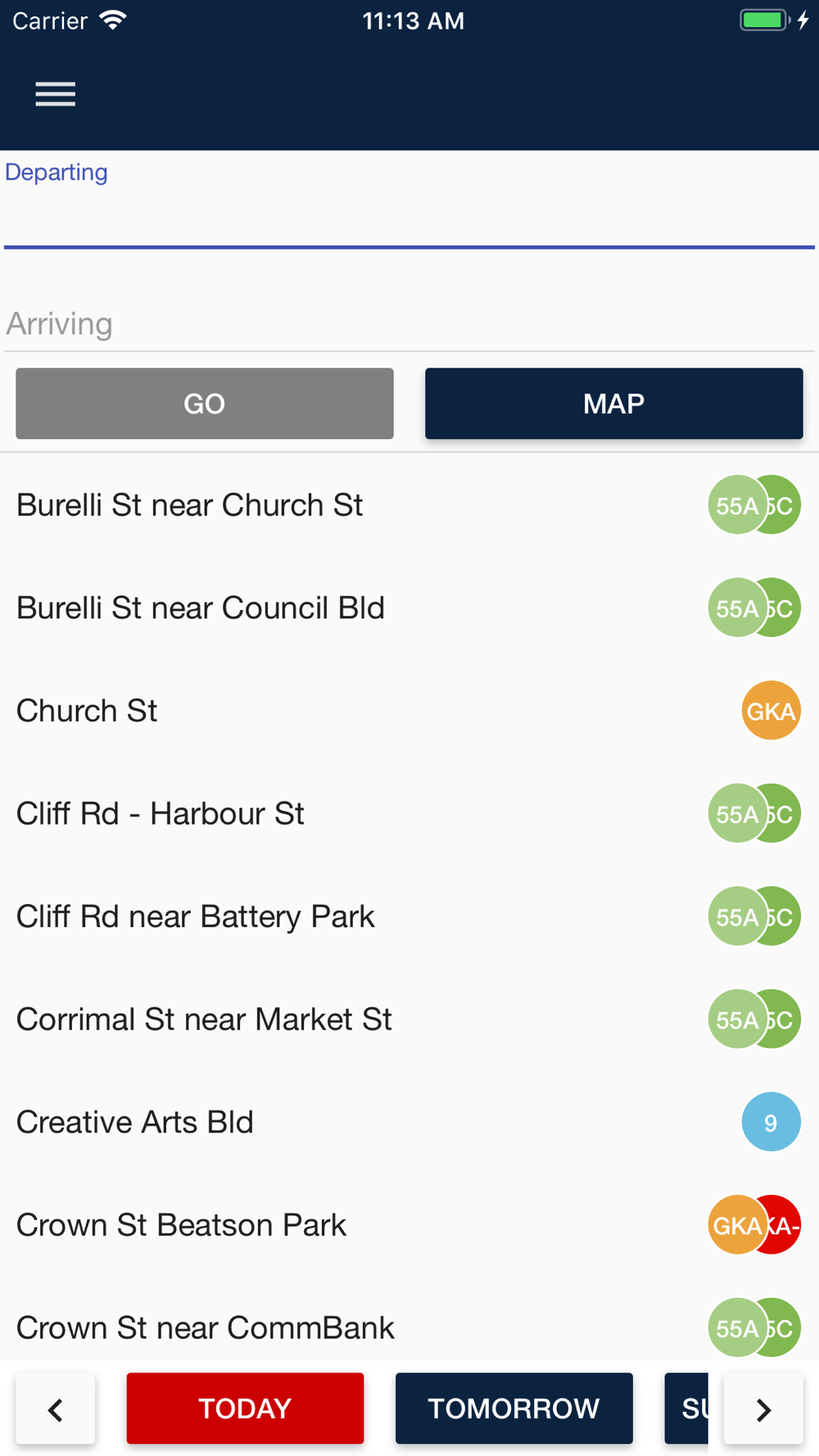The width and height of the screenshot is (819, 1456).
Task: Hit the GO button
Action: [x=205, y=404]
